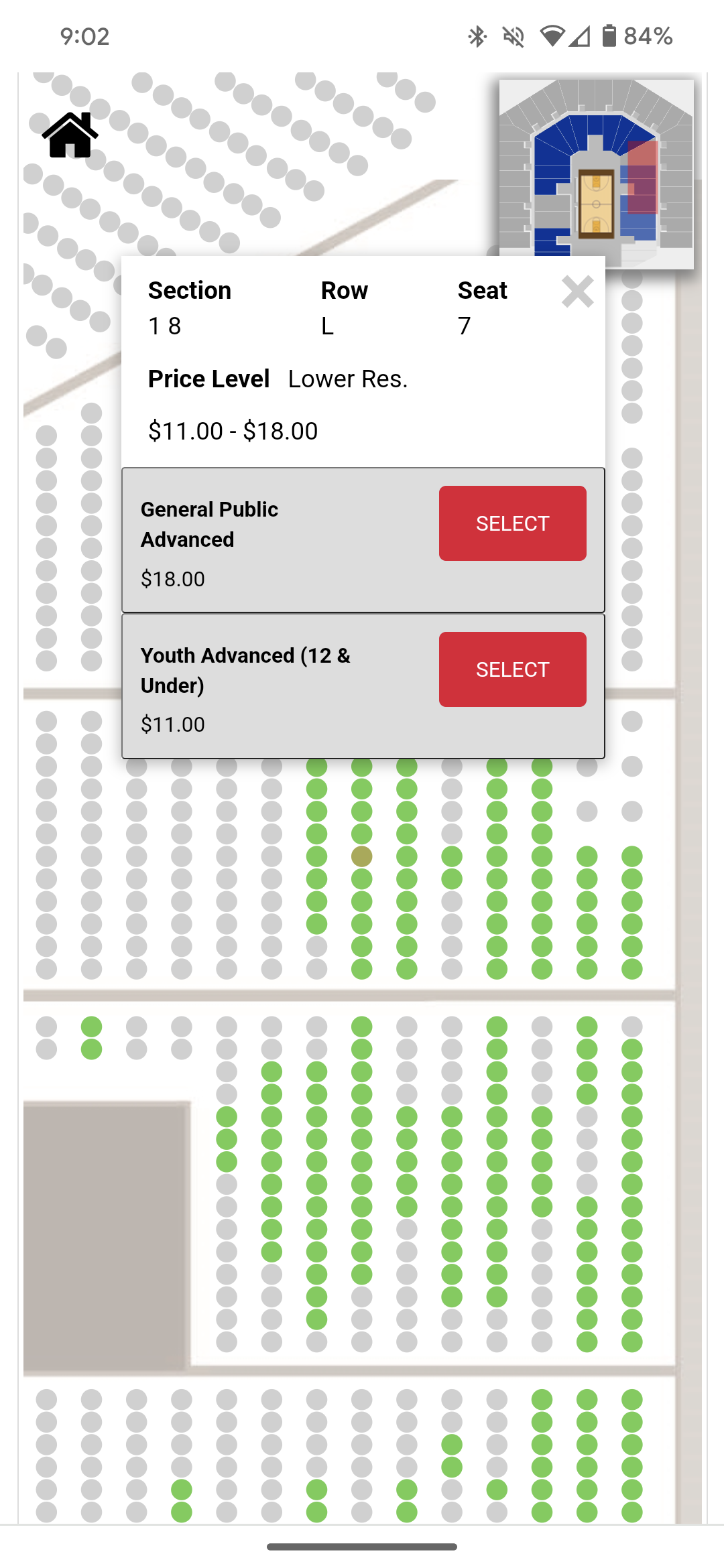Tap the highlighted olive-colored selected seat
Viewport: 724px width, 1568px height.
[x=361, y=856]
